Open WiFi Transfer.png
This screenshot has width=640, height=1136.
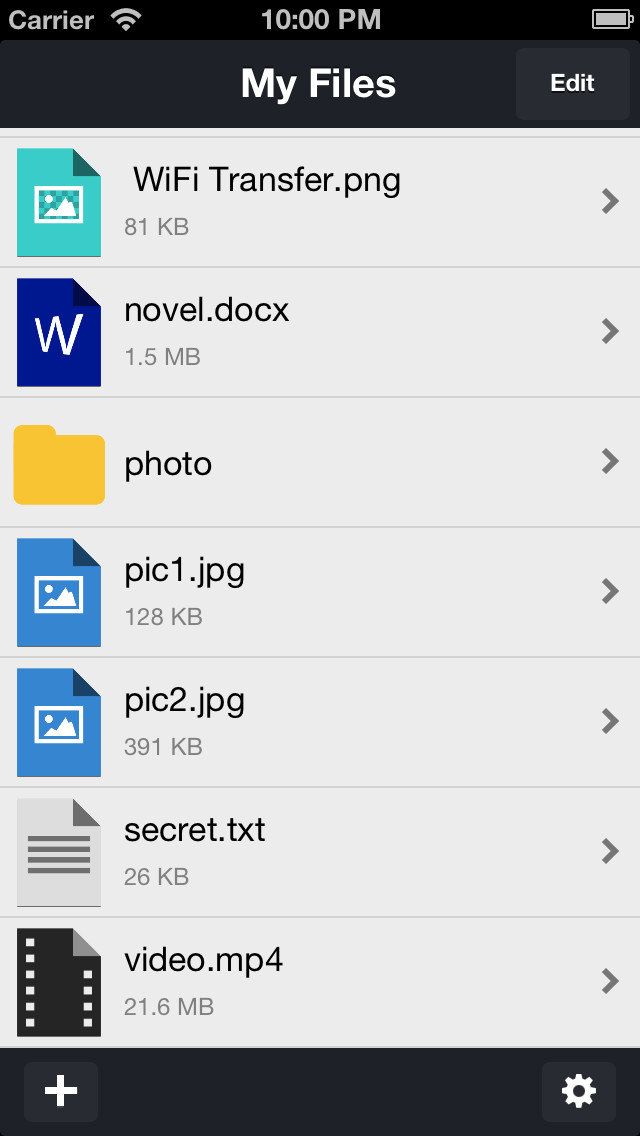tap(320, 202)
